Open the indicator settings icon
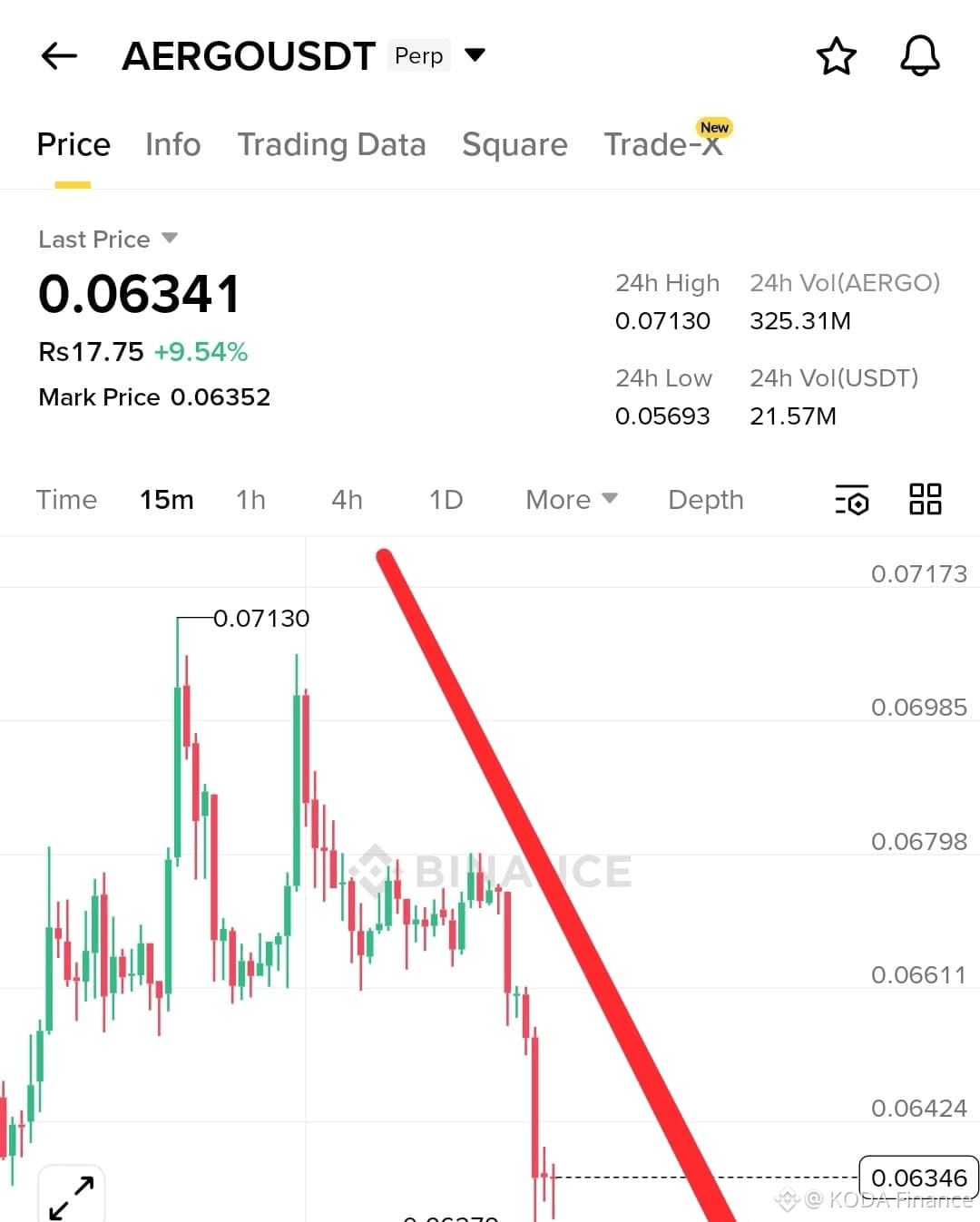Image resolution: width=980 pixels, height=1222 pixels. point(851,500)
